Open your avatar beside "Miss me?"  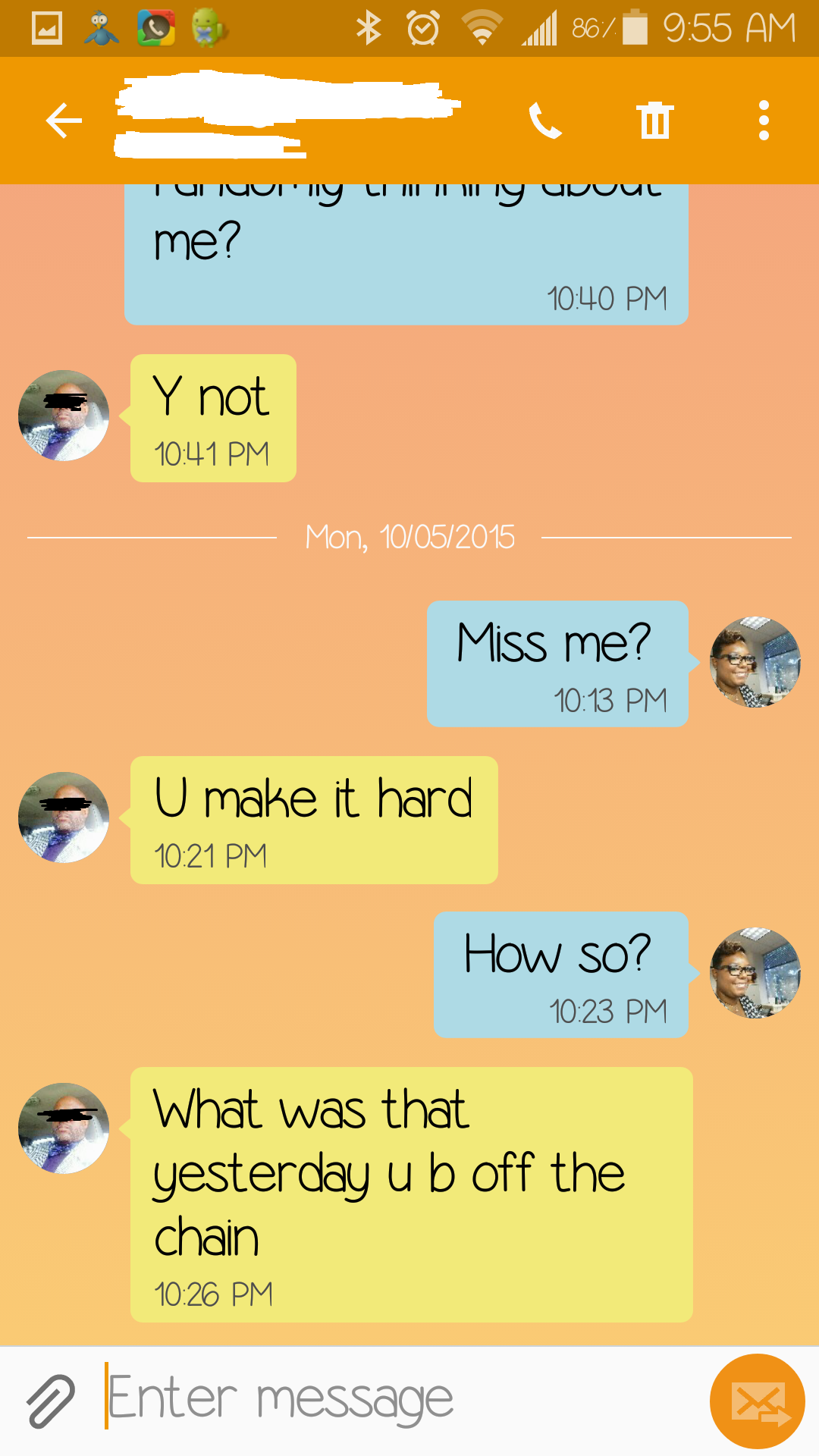coord(755,662)
